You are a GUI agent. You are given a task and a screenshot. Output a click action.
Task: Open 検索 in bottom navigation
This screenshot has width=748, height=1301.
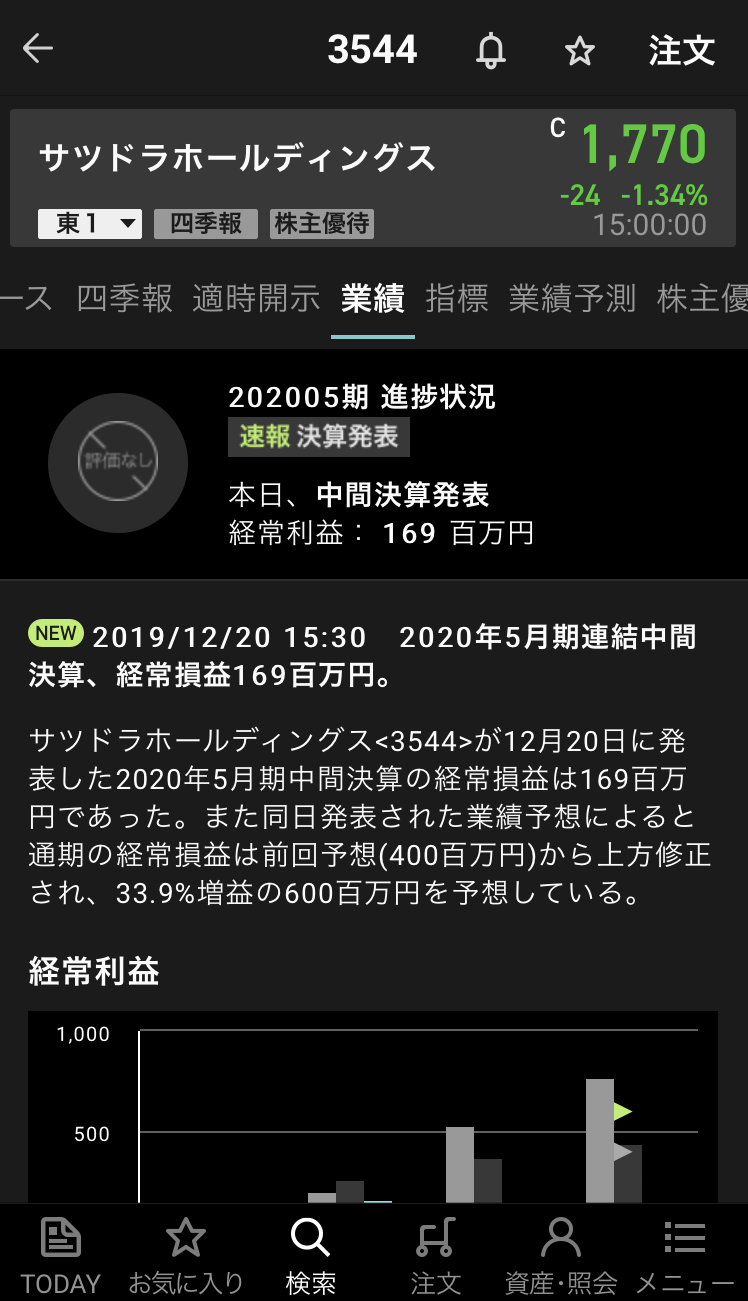coord(310,1255)
